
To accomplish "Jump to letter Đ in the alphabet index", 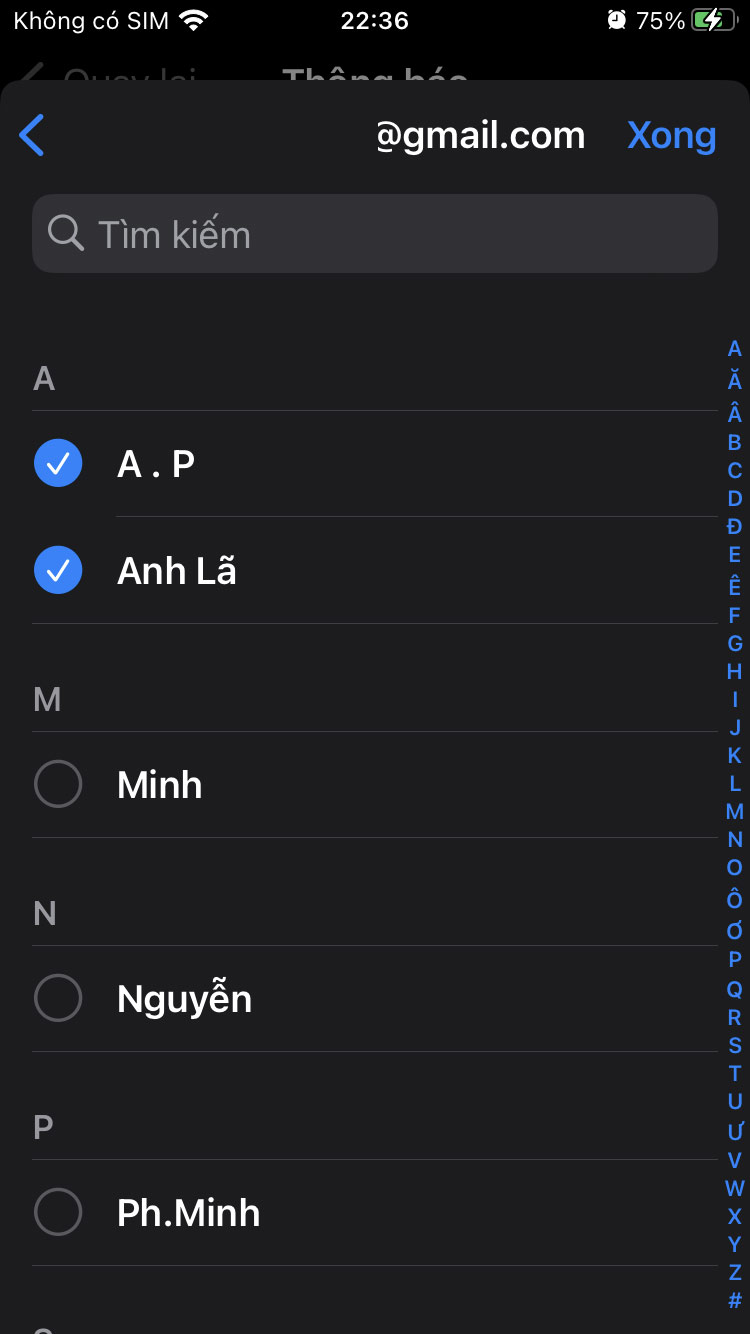I will click(x=733, y=522).
